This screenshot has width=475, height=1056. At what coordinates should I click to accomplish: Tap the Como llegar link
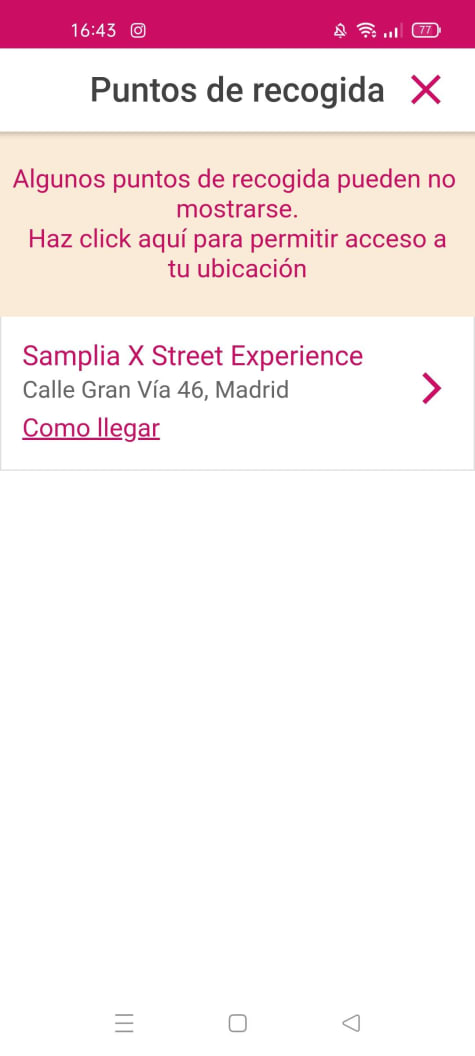point(91,428)
